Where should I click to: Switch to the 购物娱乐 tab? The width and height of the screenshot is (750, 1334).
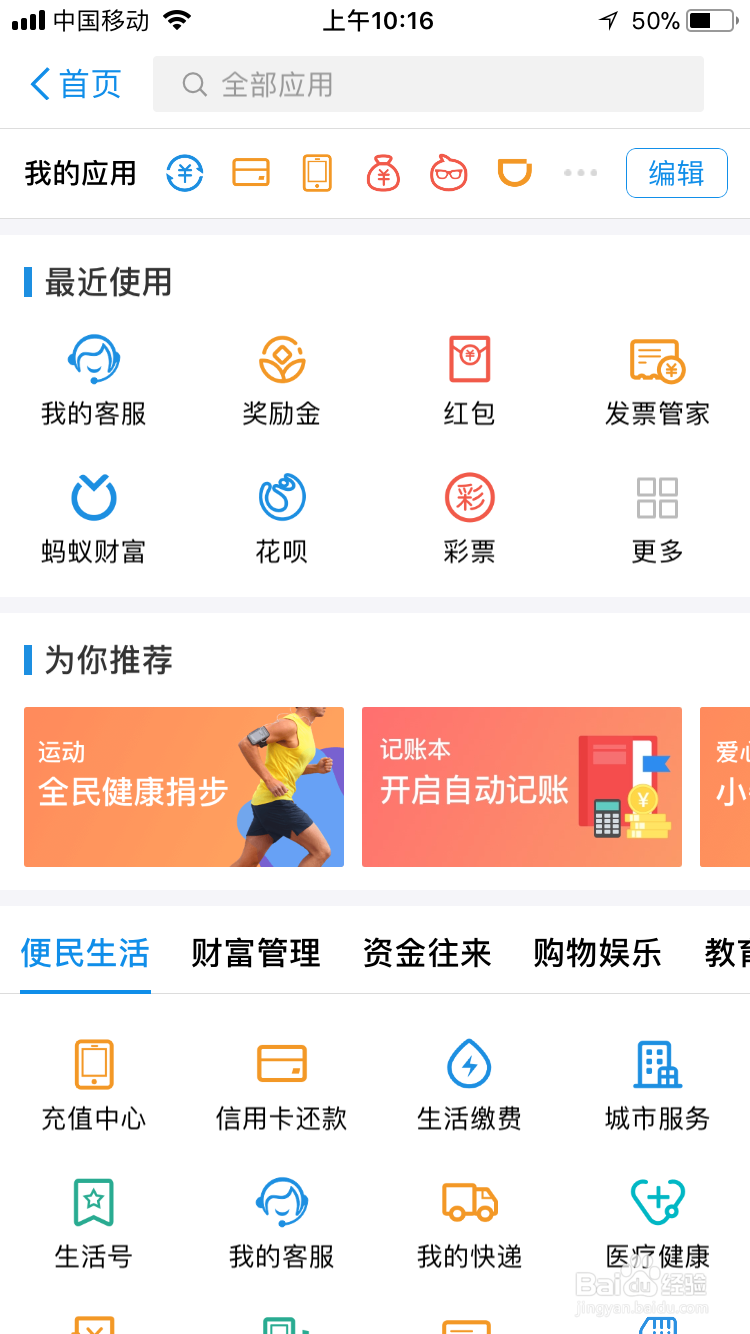click(596, 954)
